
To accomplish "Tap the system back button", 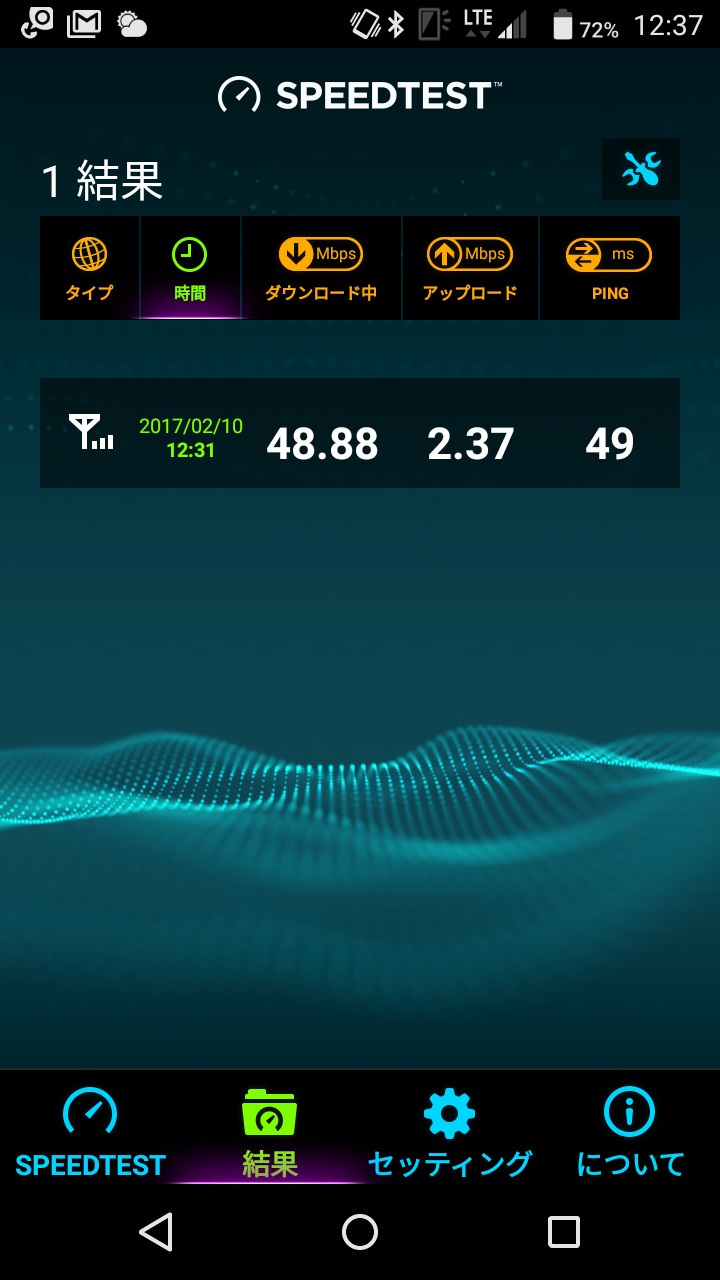I will pyautogui.click(x=156, y=1232).
